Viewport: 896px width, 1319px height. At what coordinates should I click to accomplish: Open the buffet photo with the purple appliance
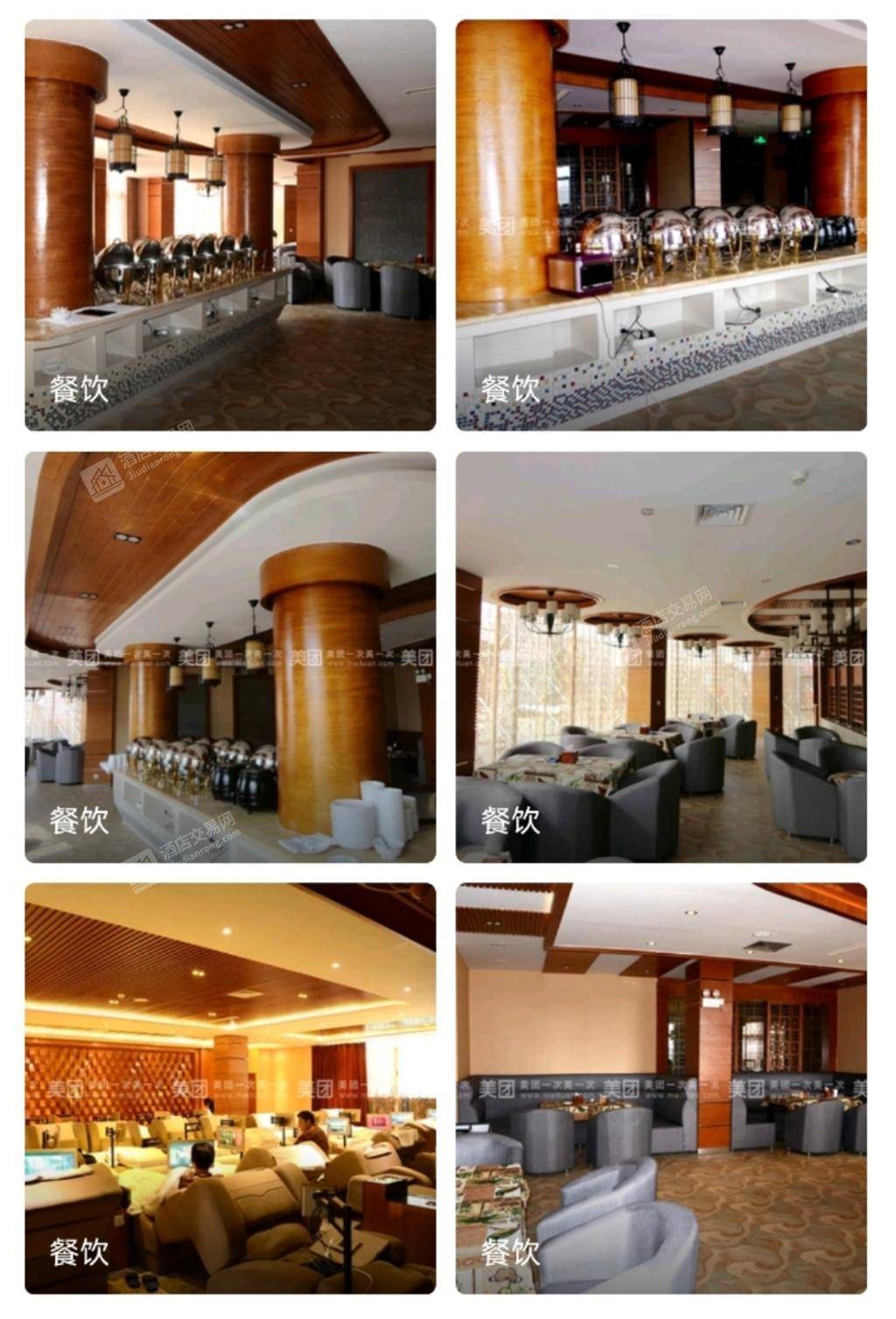(661, 225)
